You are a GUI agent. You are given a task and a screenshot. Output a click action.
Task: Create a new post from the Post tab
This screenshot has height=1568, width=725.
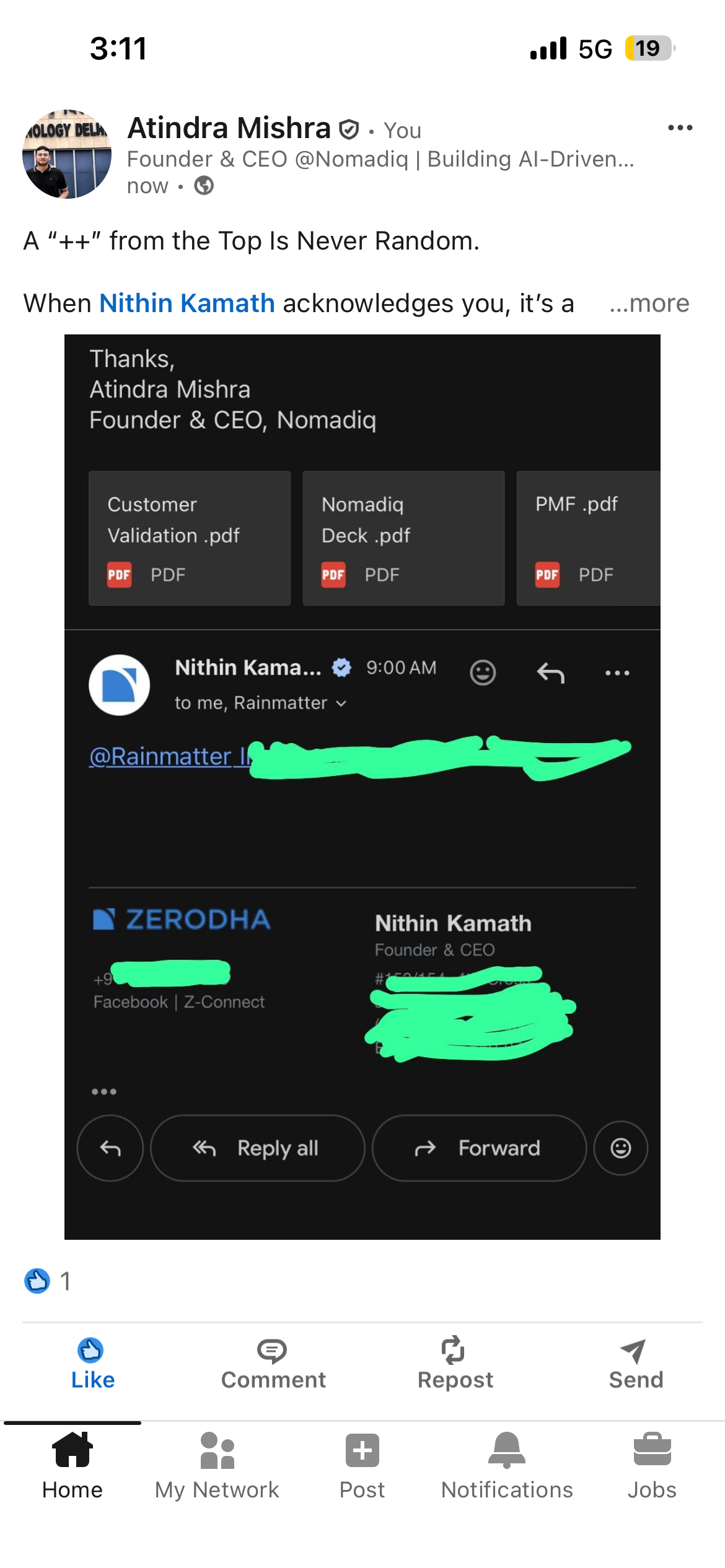(x=362, y=1466)
